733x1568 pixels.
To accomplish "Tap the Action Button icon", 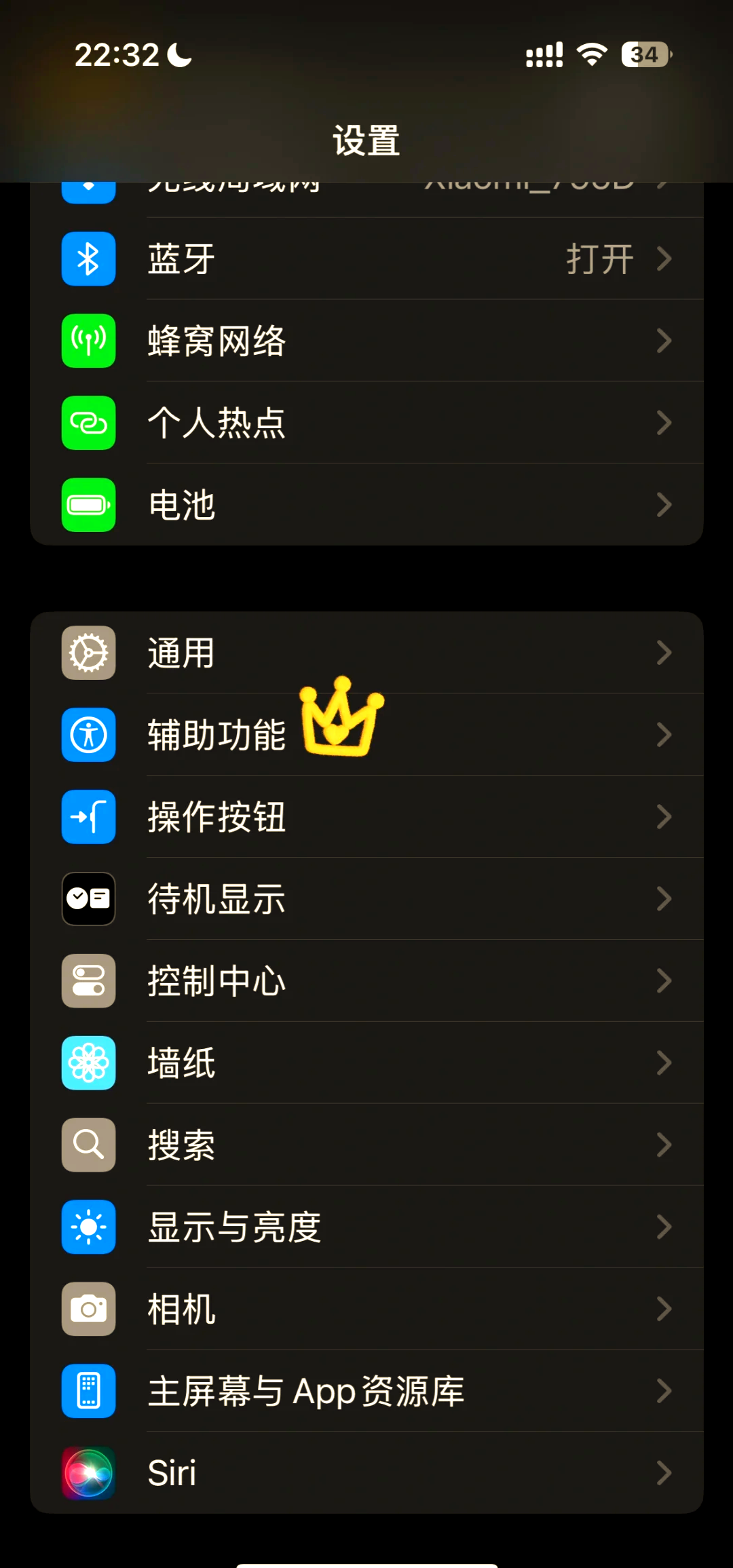I will point(88,818).
